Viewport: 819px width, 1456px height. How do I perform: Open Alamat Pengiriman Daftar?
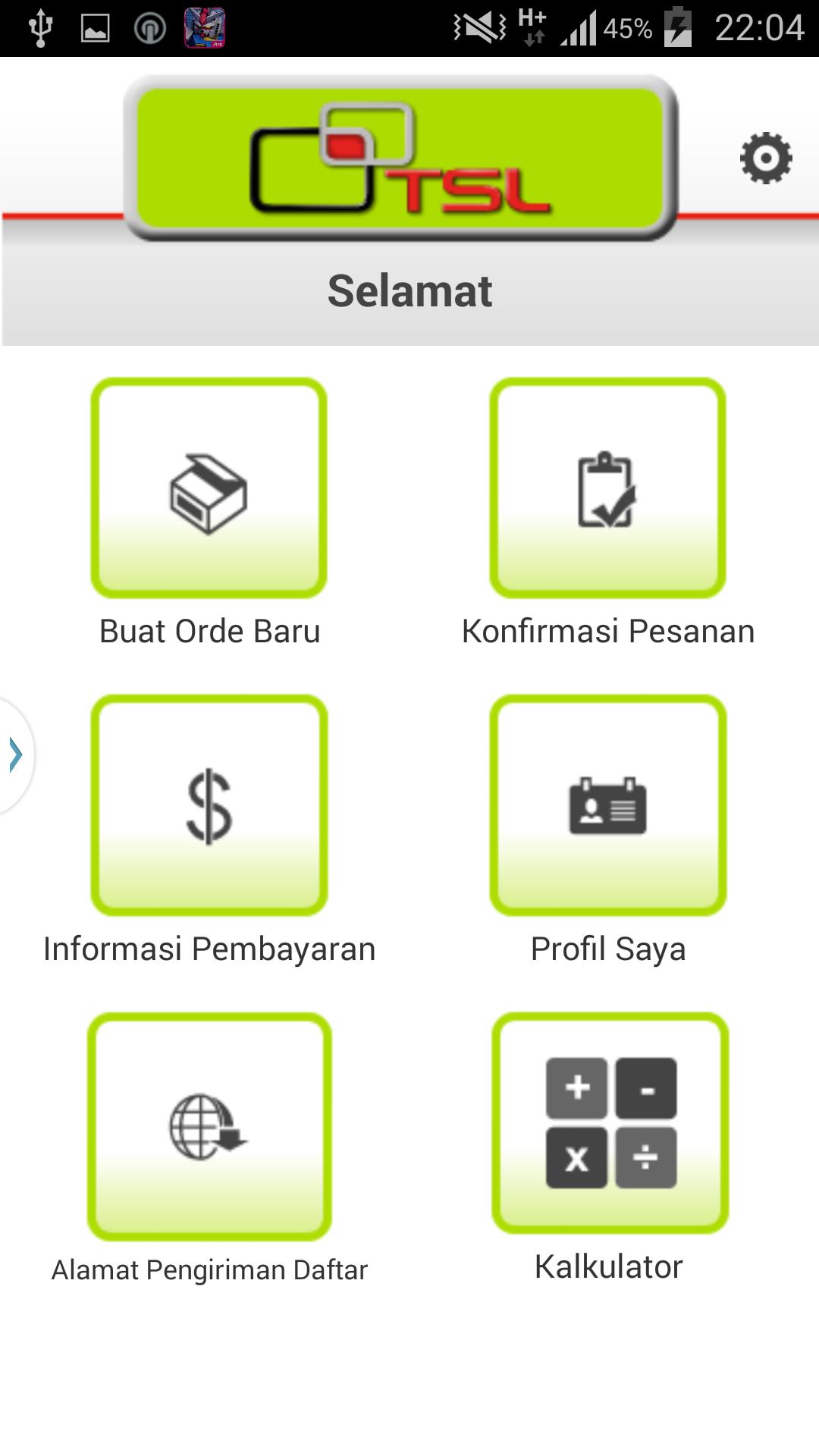[x=209, y=1126]
